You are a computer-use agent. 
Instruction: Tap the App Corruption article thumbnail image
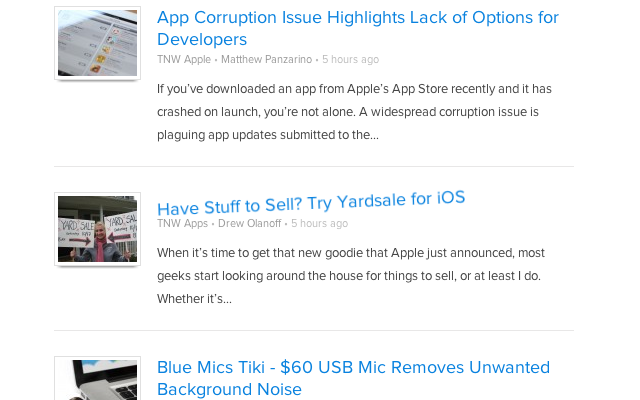[x=97, y=43]
